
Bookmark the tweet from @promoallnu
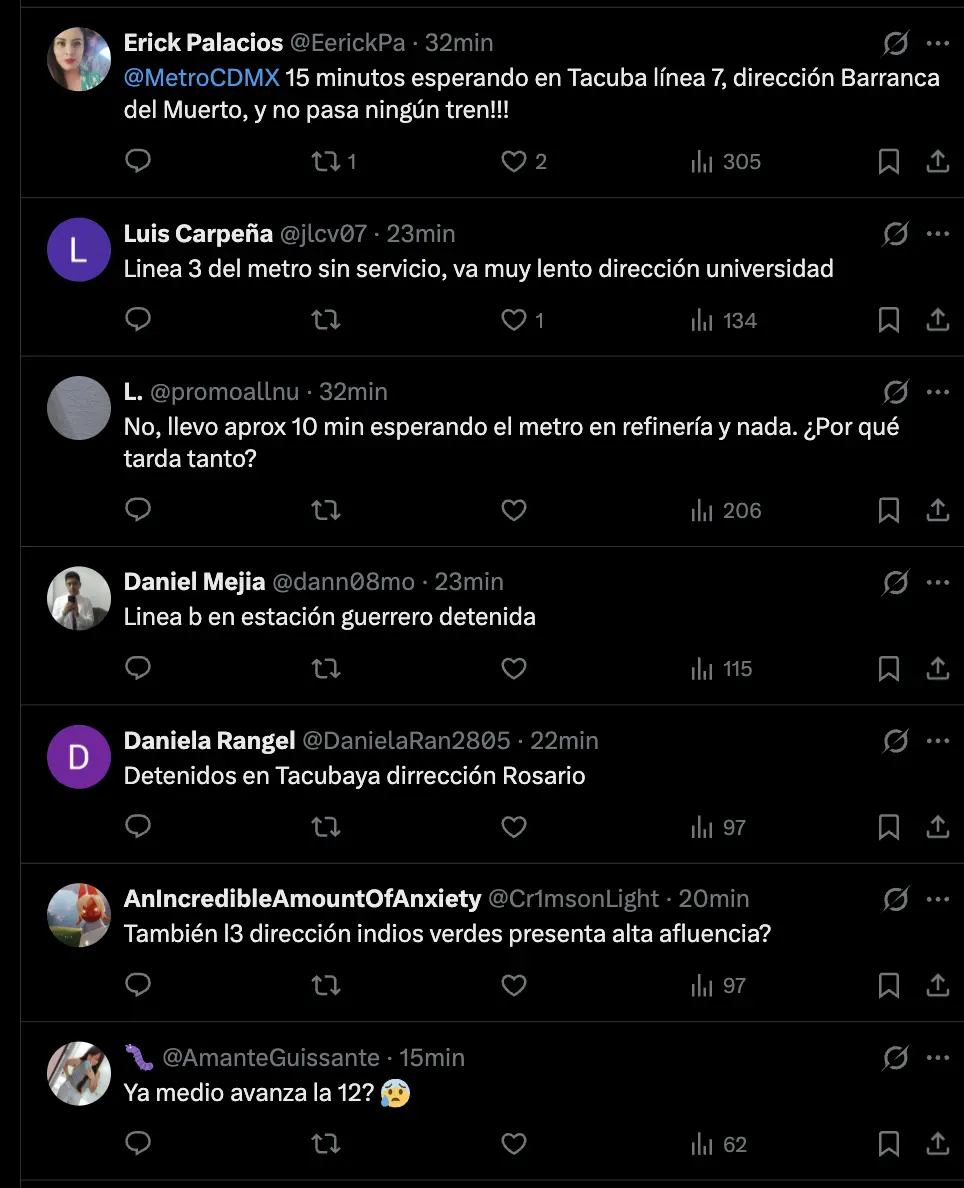pyautogui.click(x=889, y=510)
